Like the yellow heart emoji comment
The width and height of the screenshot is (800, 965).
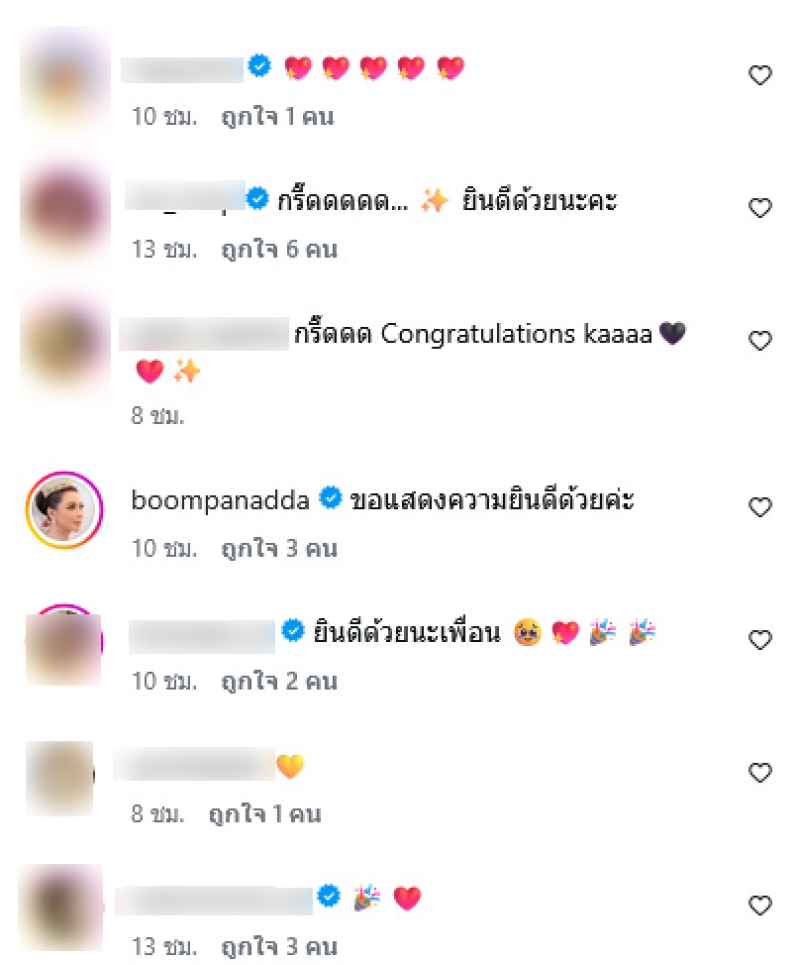760,773
